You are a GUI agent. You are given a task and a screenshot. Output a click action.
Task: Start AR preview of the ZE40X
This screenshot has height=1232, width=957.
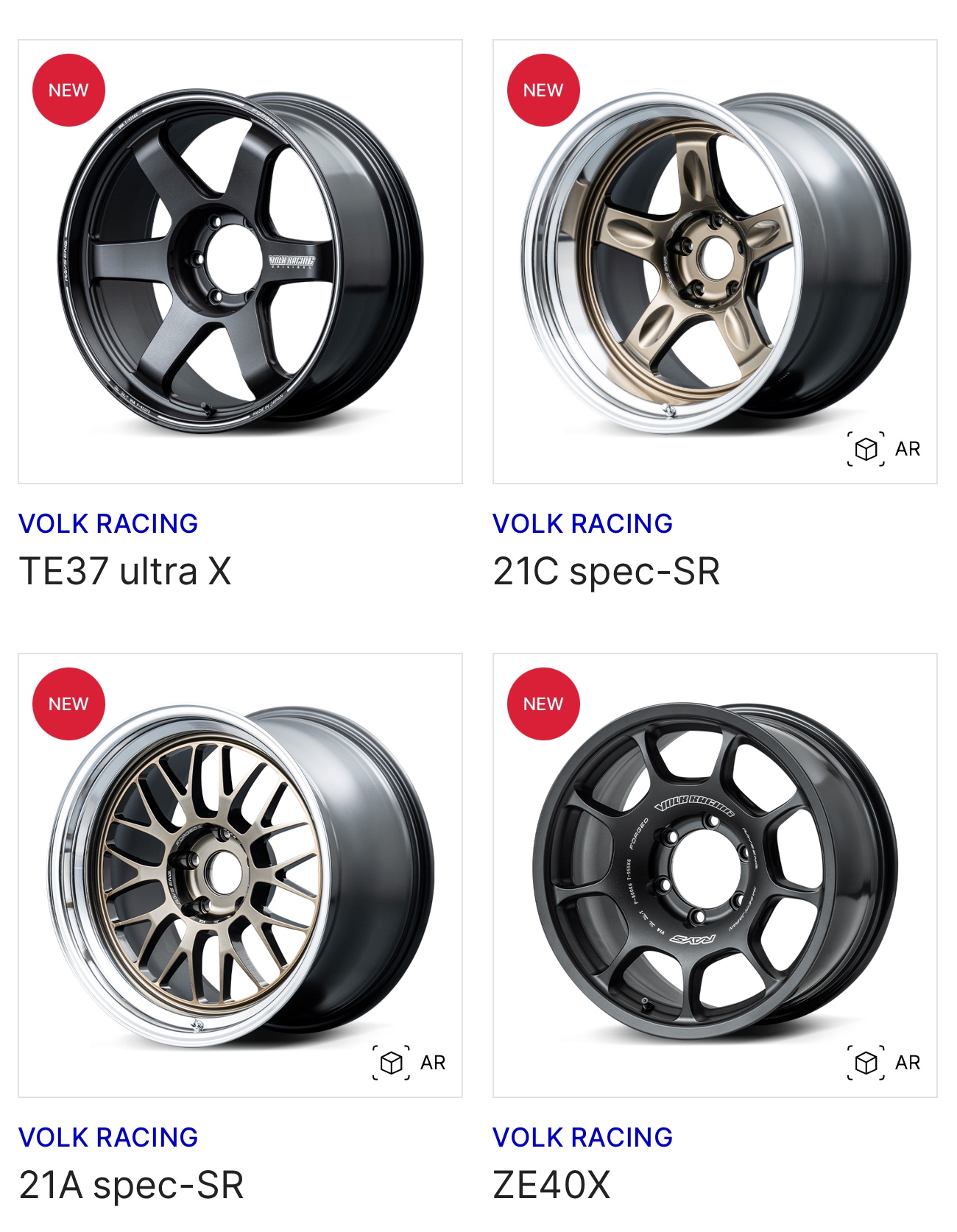click(884, 1063)
